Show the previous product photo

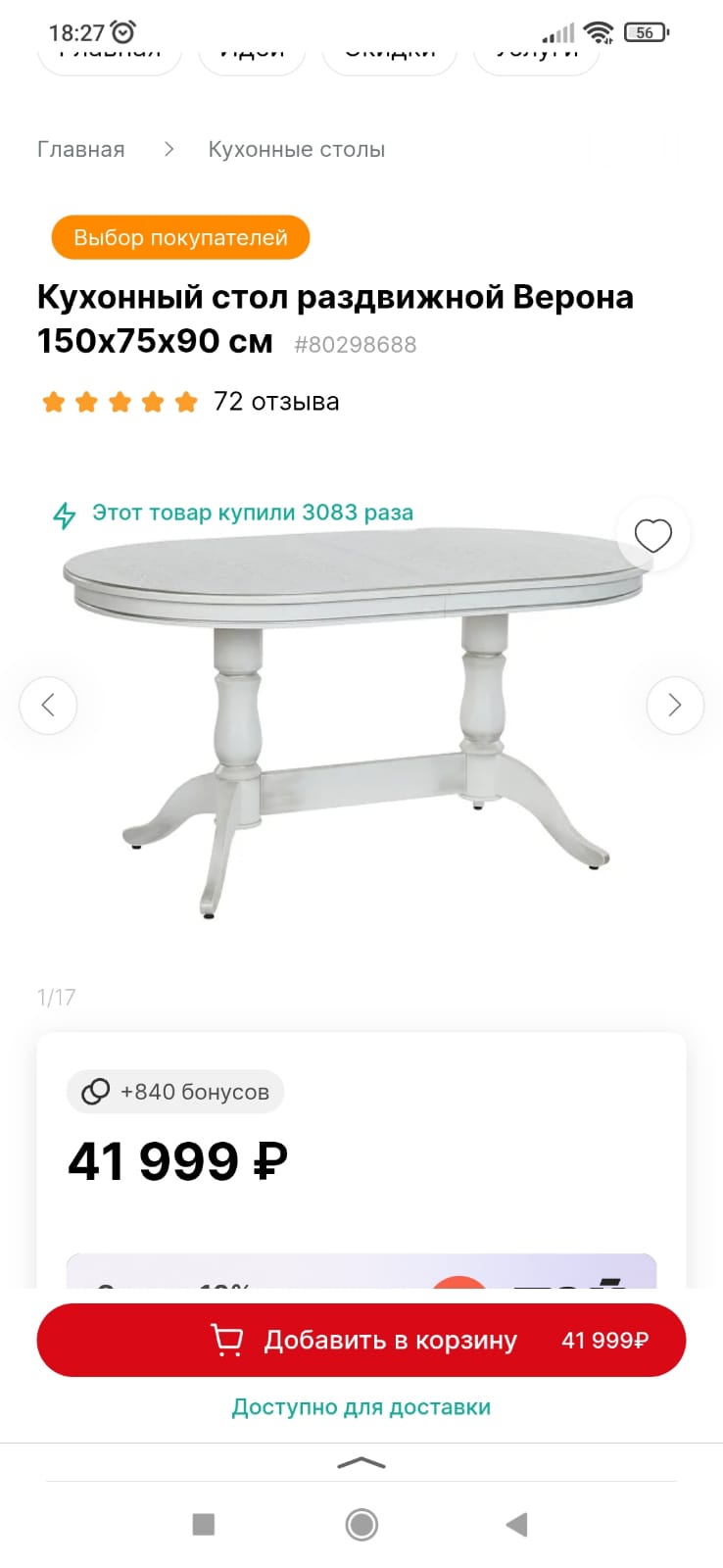click(48, 705)
